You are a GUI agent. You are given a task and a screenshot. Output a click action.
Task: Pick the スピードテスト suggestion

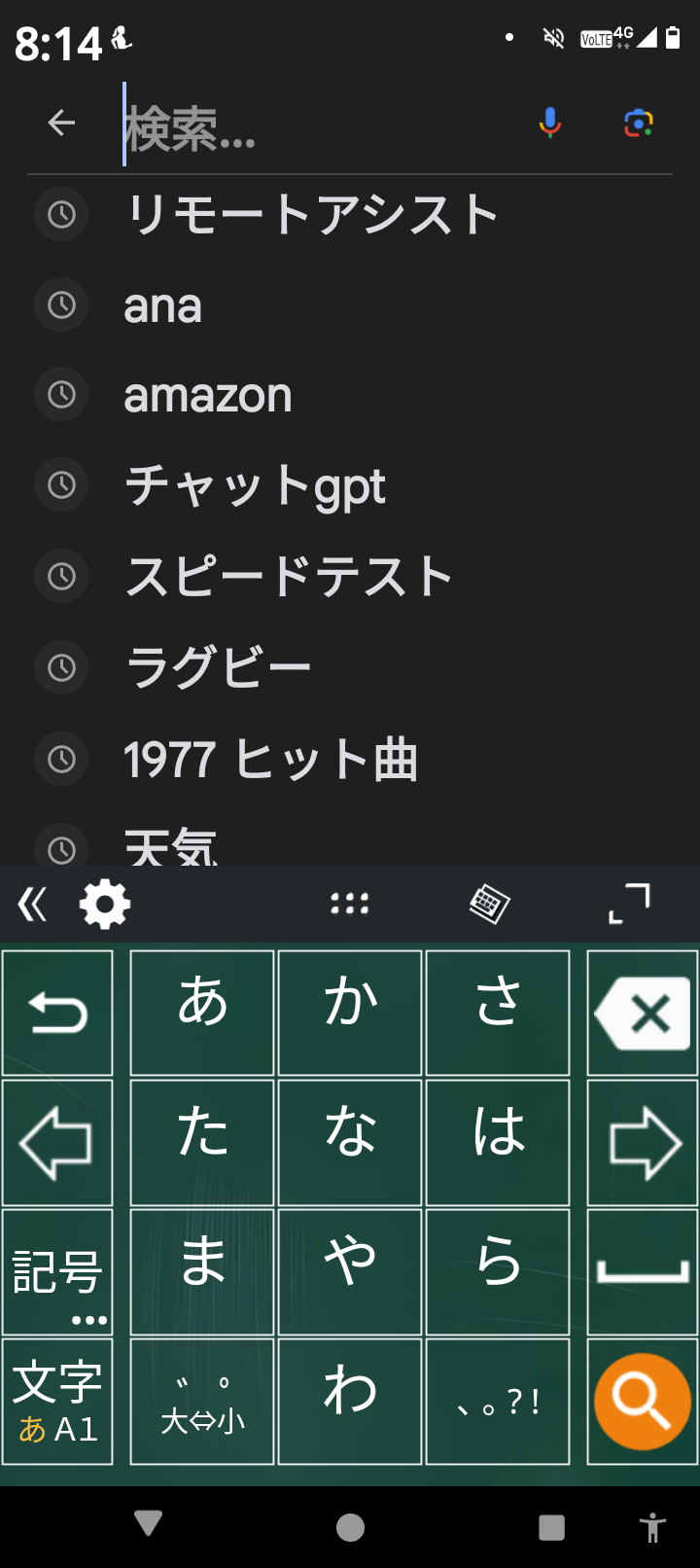(289, 576)
